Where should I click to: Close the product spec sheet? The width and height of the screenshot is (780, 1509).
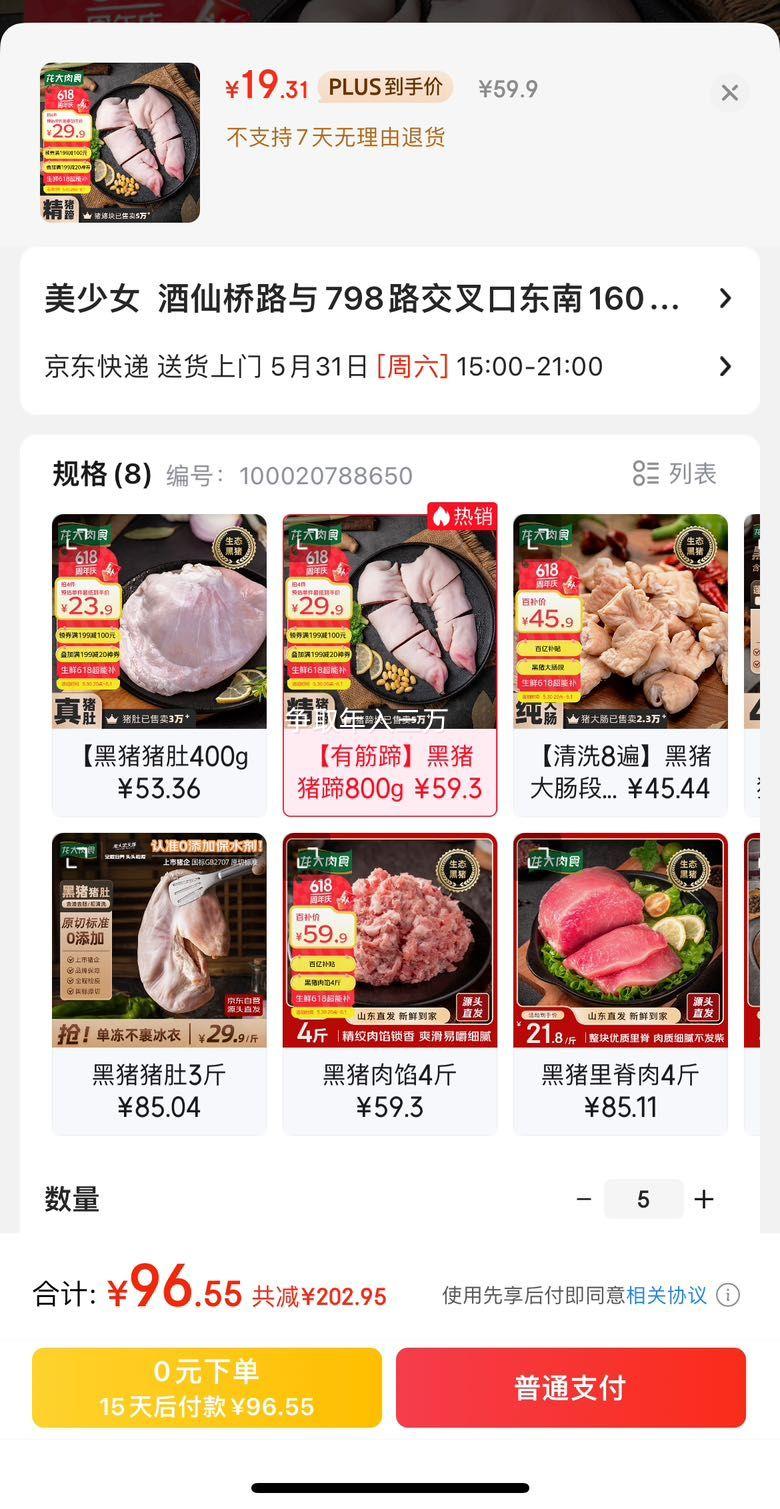[730, 93]
